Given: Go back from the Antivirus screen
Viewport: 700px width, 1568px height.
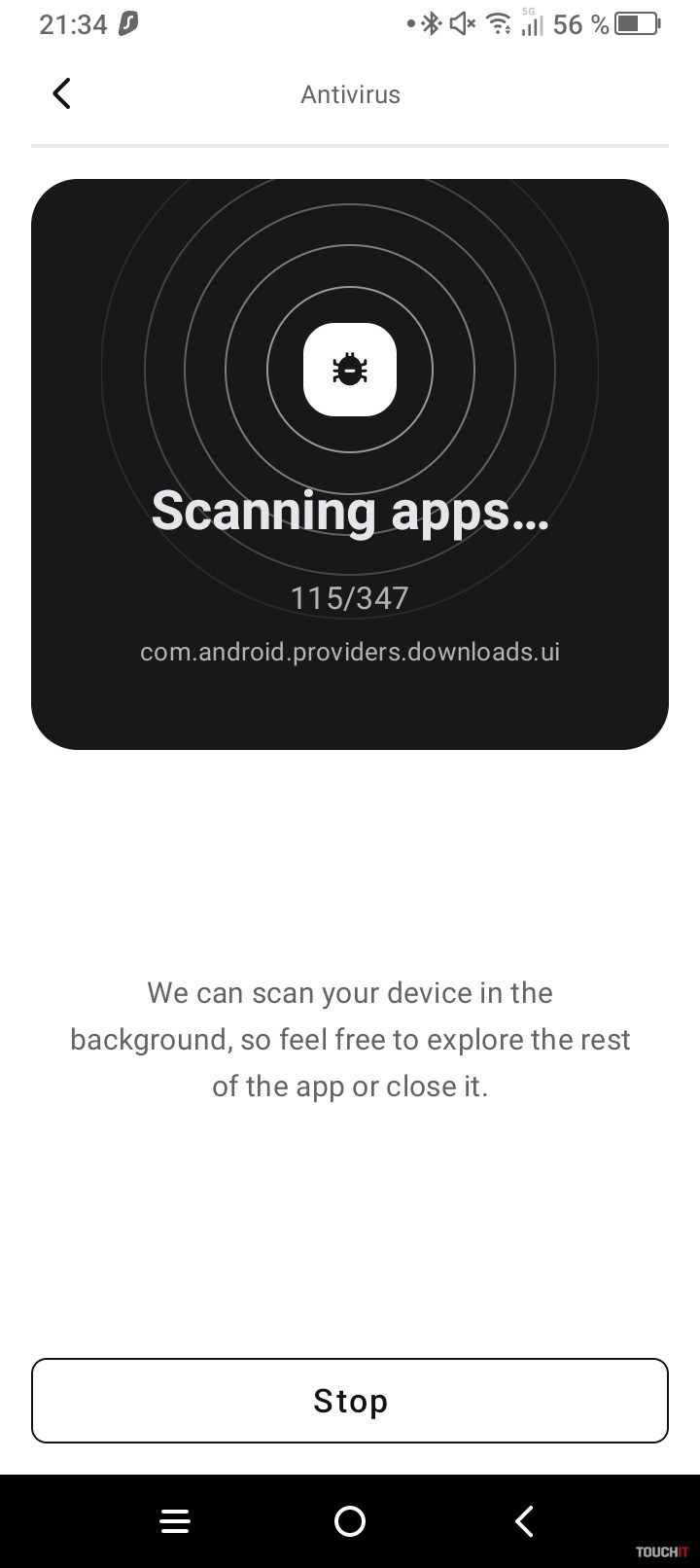Looking at the screenshot, I should (x=61, y=94).
